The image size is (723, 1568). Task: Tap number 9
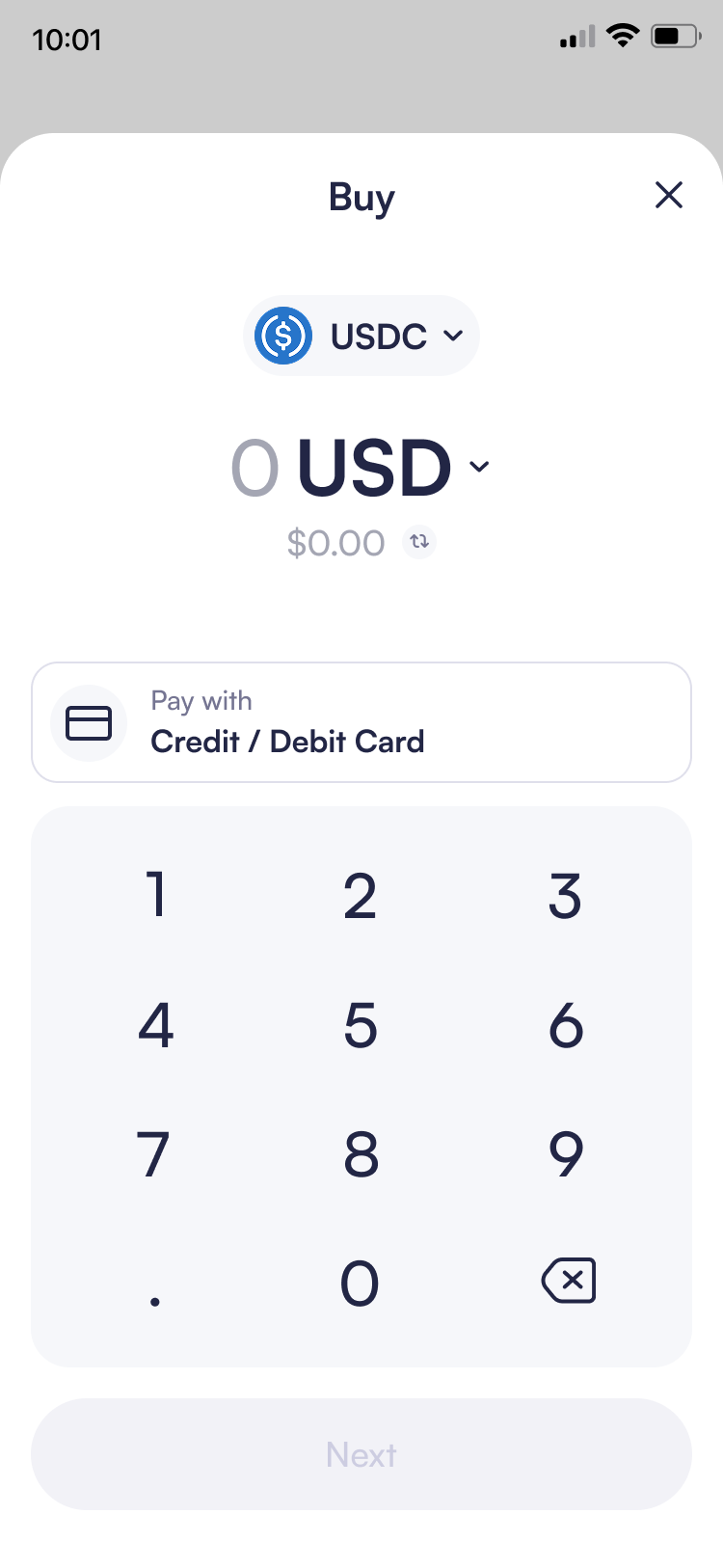(x=566, y=1153)
